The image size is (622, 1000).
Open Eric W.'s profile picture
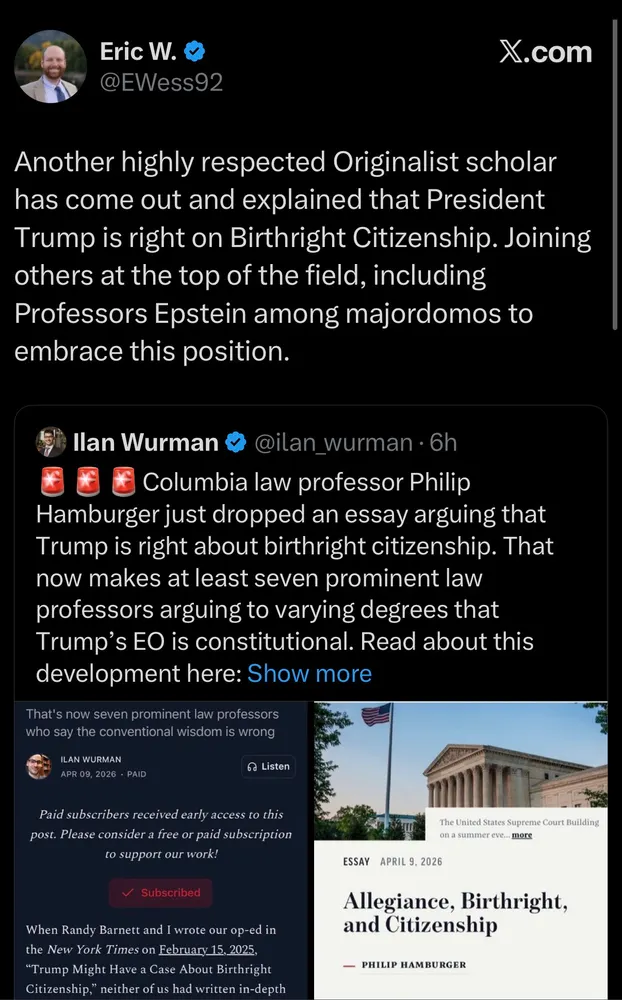click(51, 66)
